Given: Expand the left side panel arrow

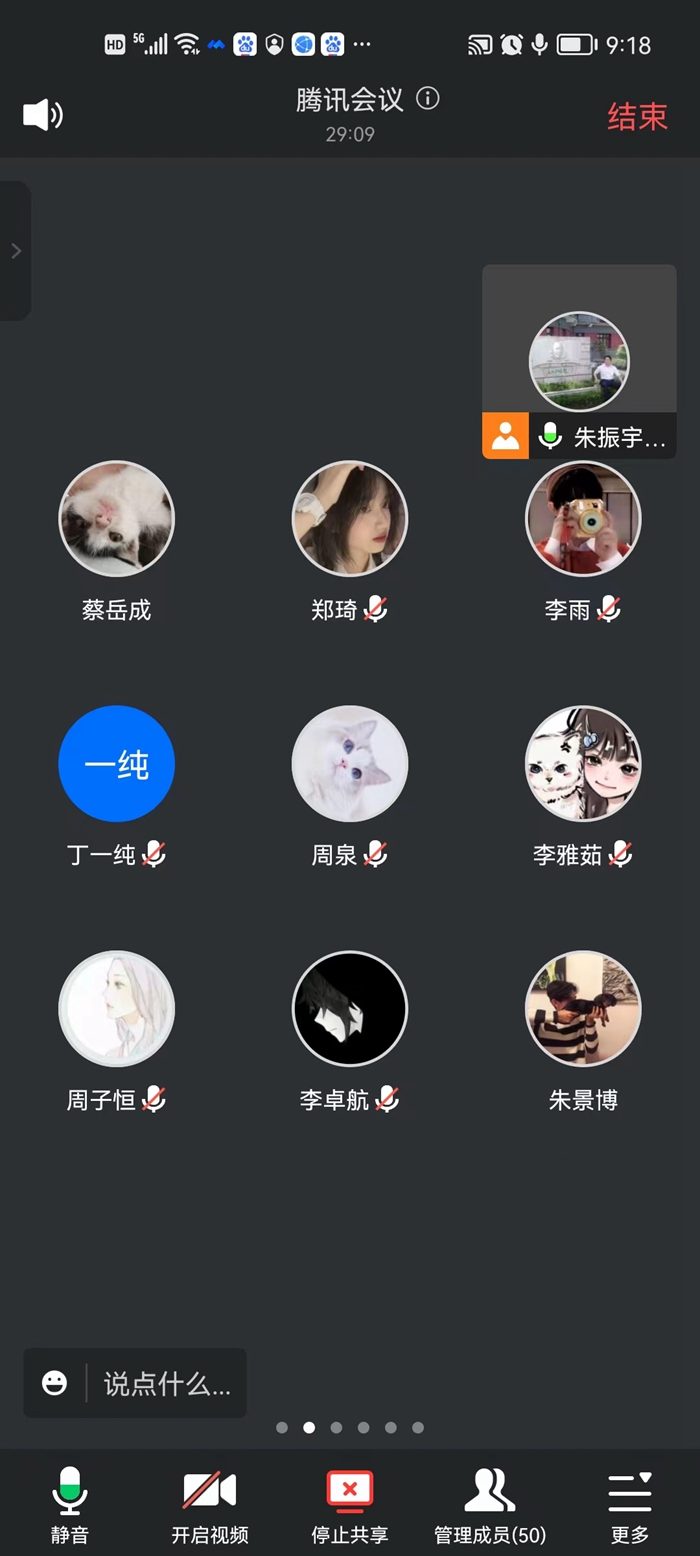Looking at the screenshot, I should click(16, 251).
